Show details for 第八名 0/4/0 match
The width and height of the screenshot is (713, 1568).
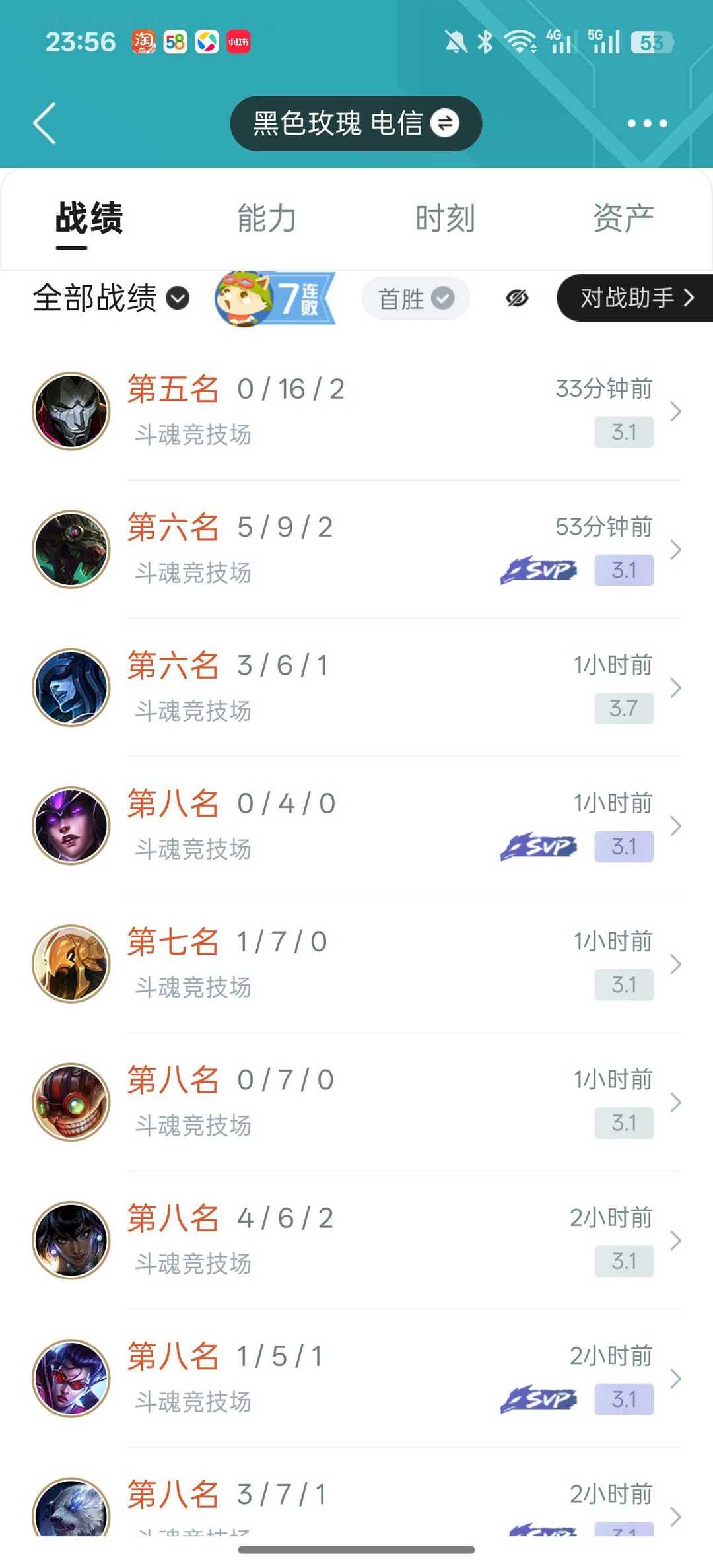(356, 825)
